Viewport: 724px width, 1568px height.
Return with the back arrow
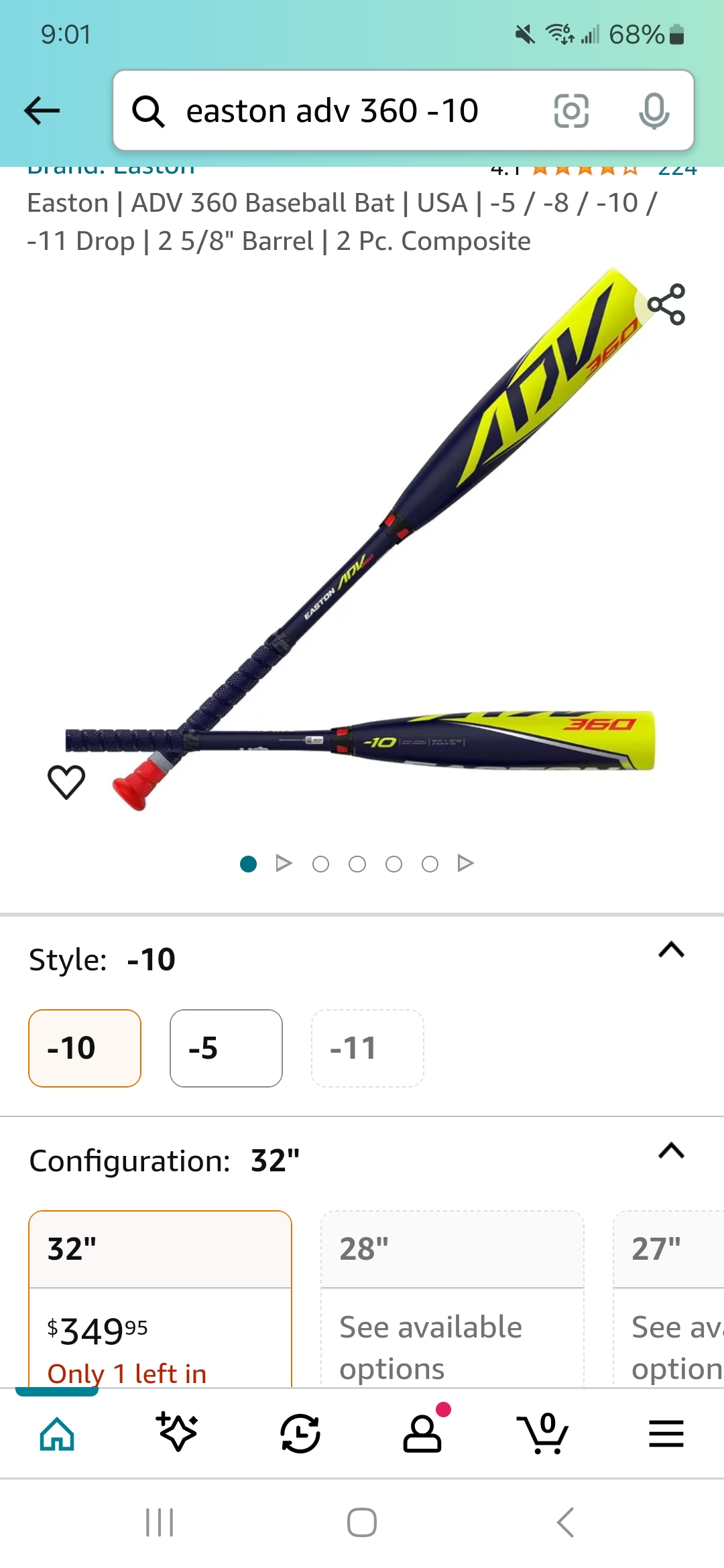pos(42,111)
